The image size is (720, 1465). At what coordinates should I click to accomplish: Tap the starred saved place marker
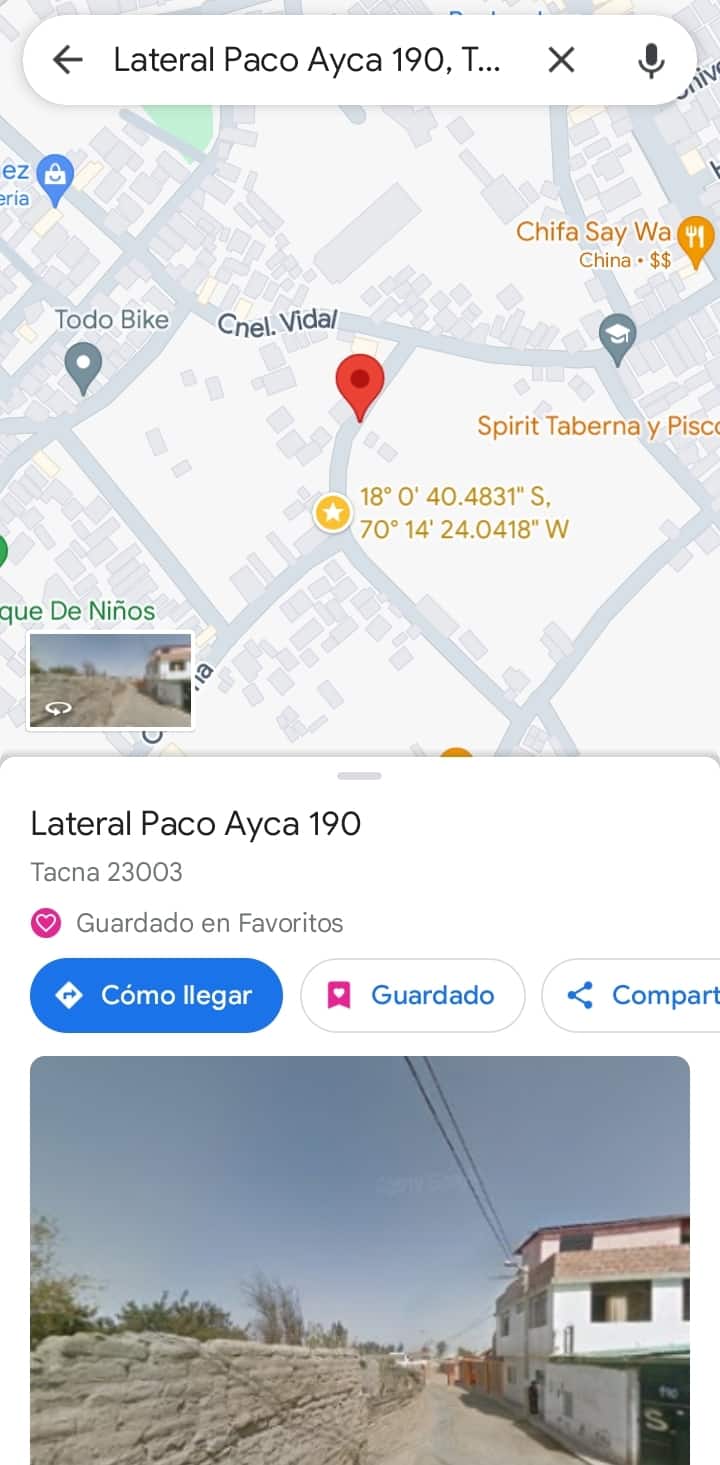[332, 513]
